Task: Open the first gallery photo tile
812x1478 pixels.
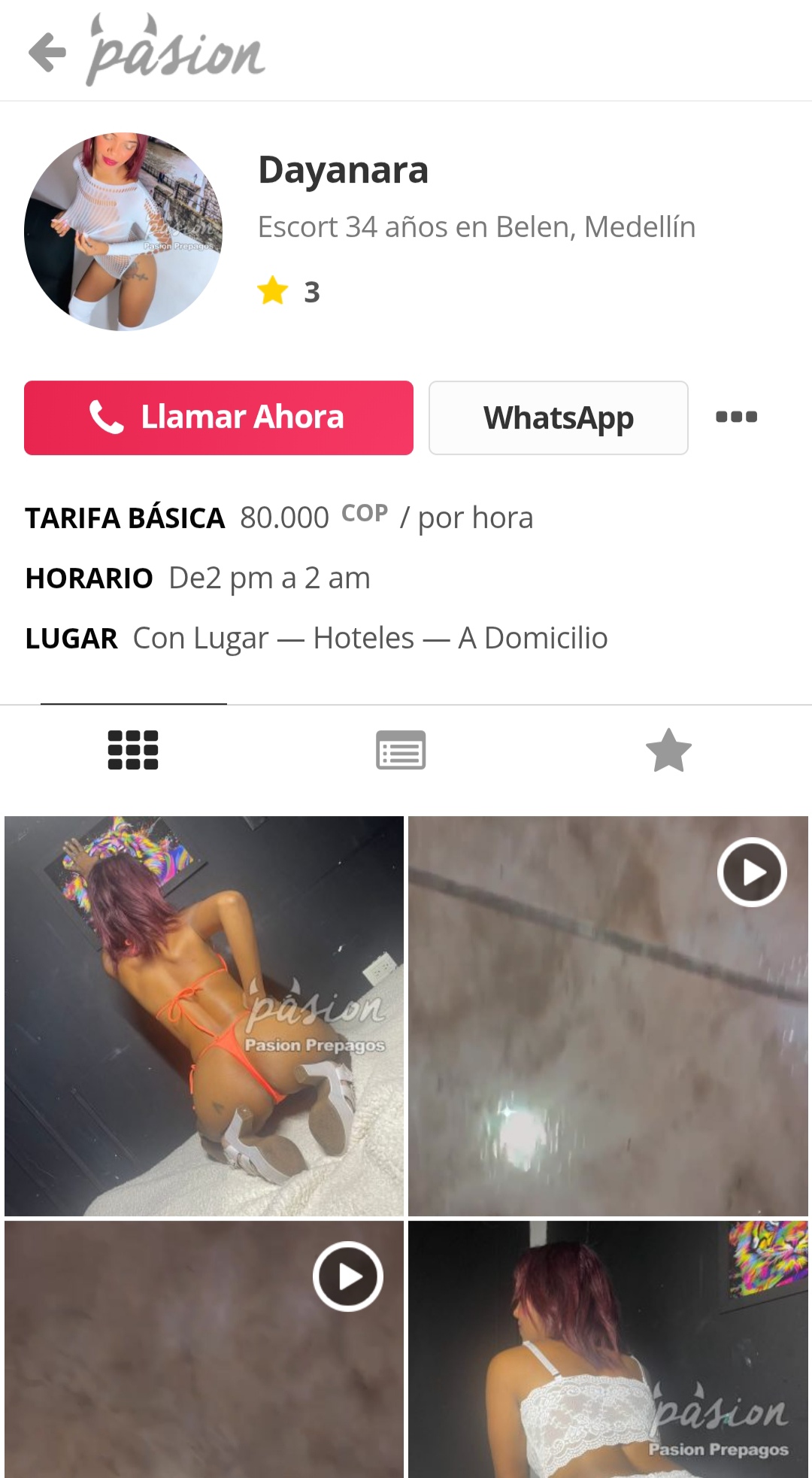Action: point(204,1015)
